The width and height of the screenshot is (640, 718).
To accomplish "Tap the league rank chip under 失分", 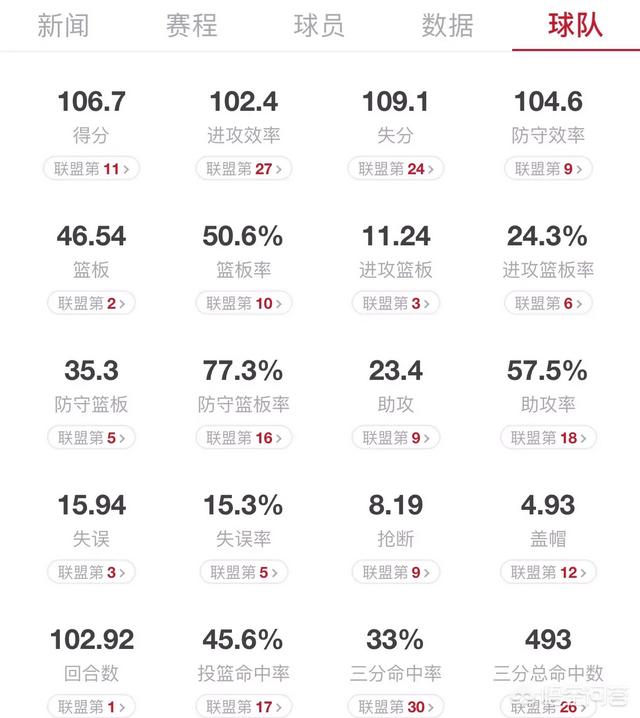I will (x=396, y=169).
